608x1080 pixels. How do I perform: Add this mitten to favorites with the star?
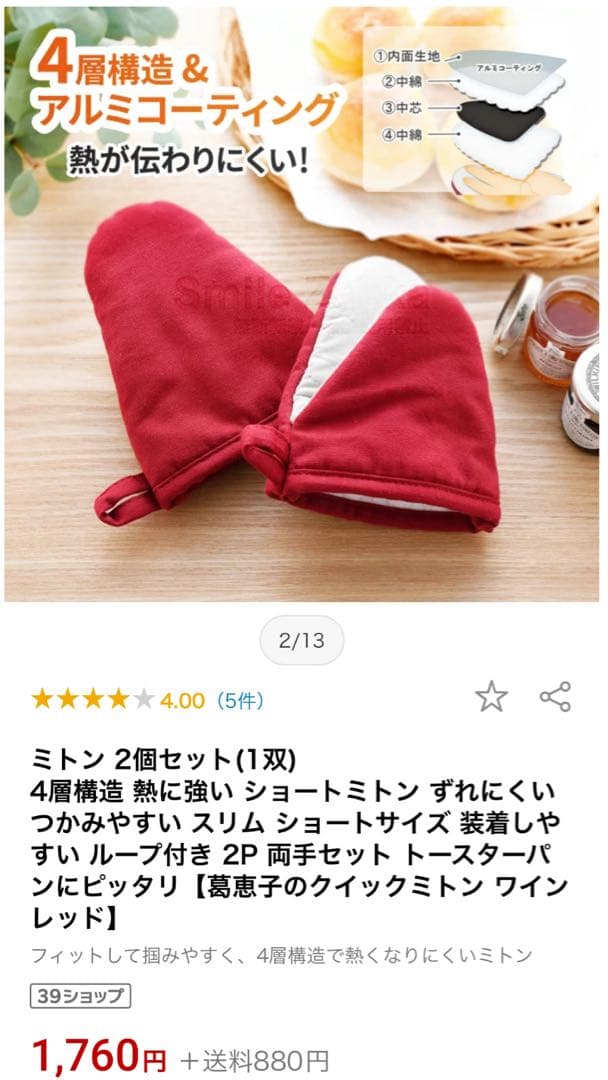[491, 697]
